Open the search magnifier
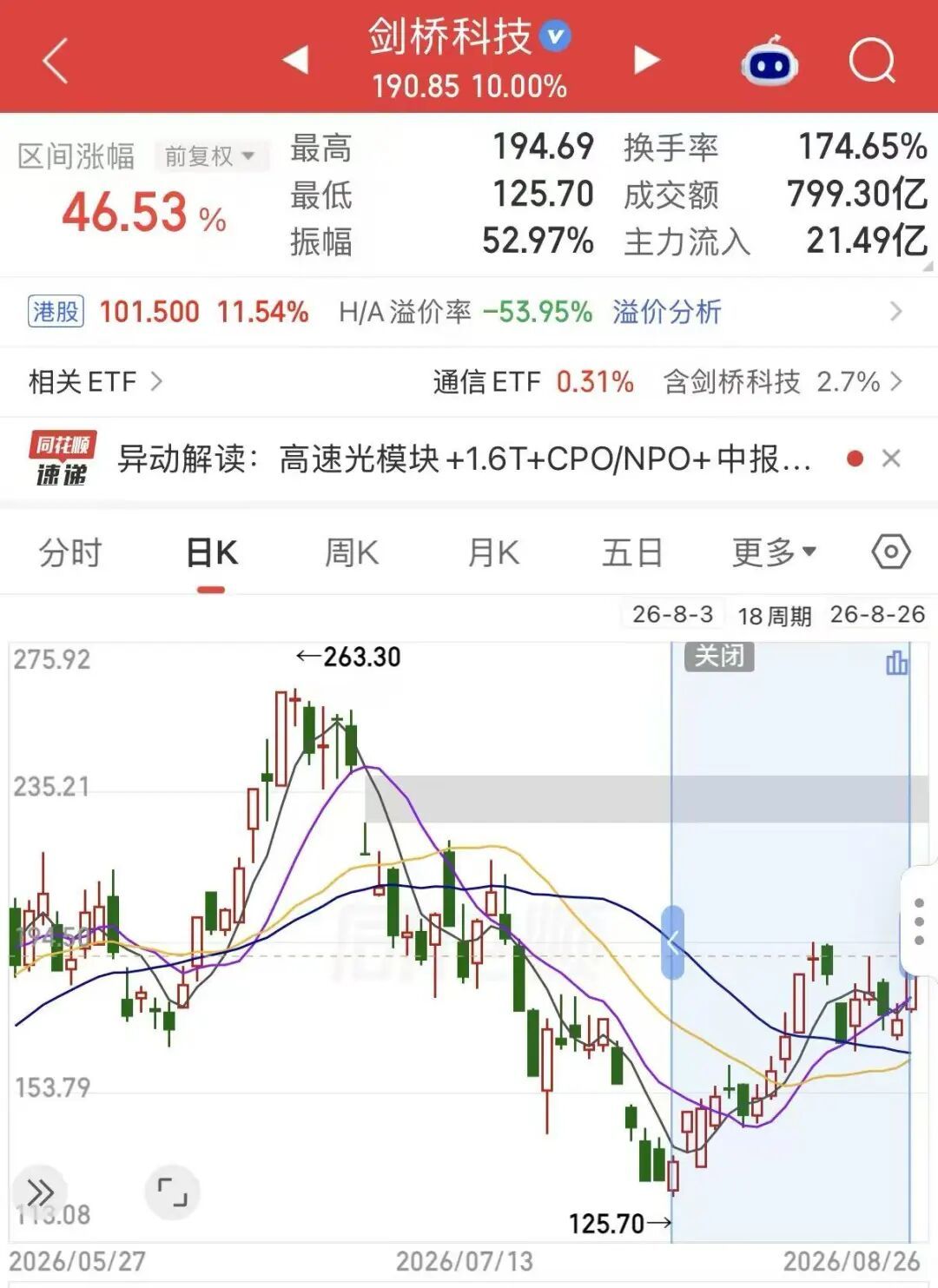This screenshot has width=938, height=1288. pos(872,61)
